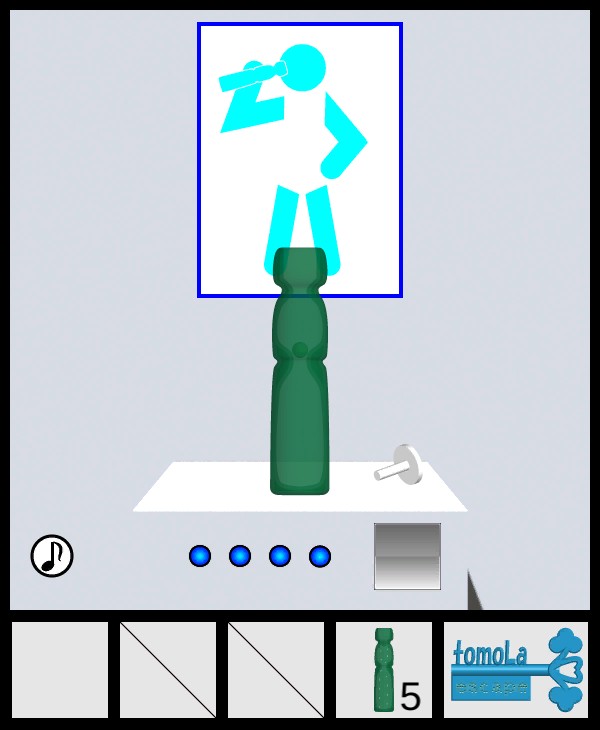The height and width of the screenshot is (730, 600).
Task: Tap the first blue dot
Action: pos(200,556)
